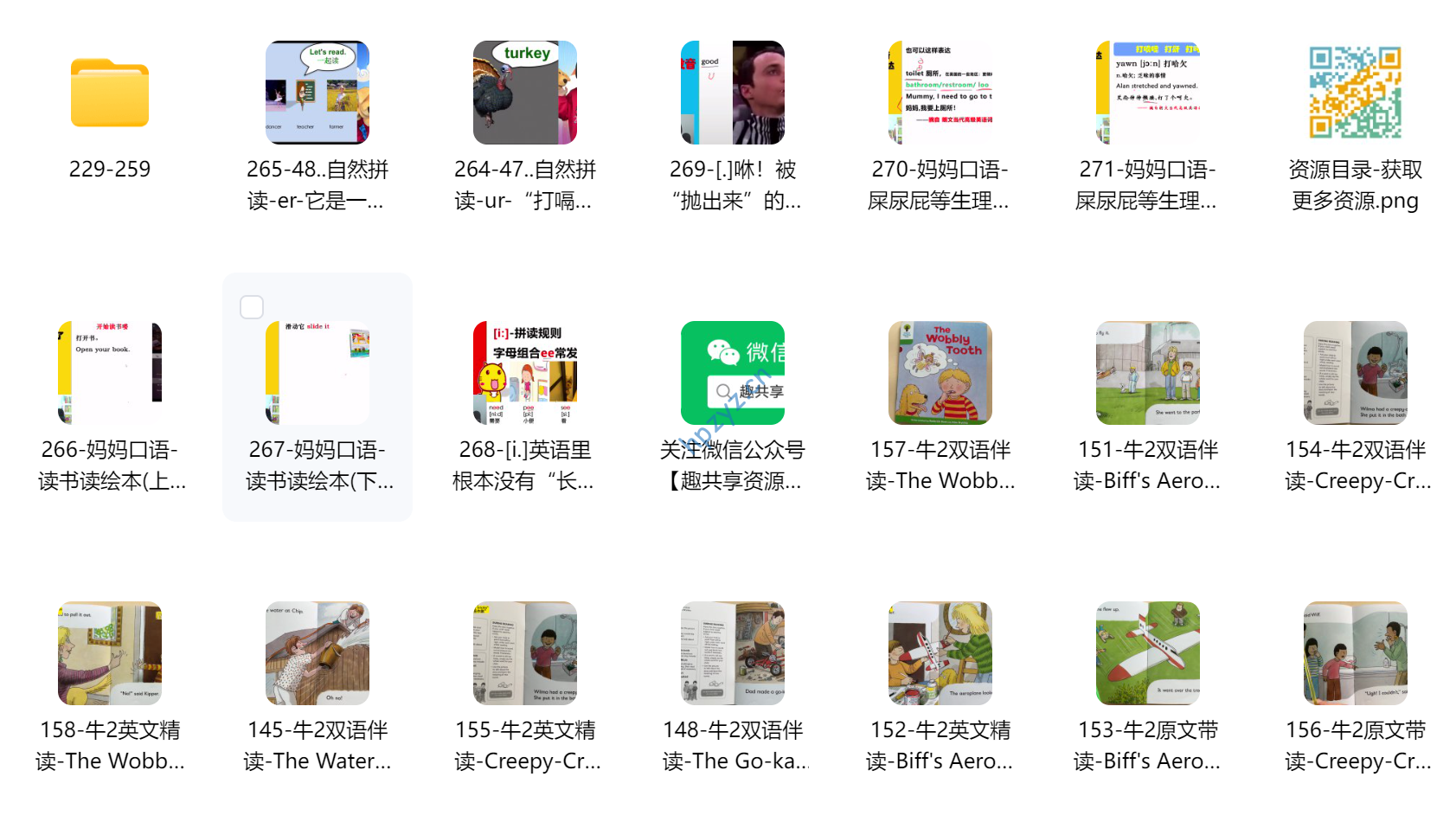
Task: Open 资源目录-获取更多资源.png
Action: [x=1356, y=93]
